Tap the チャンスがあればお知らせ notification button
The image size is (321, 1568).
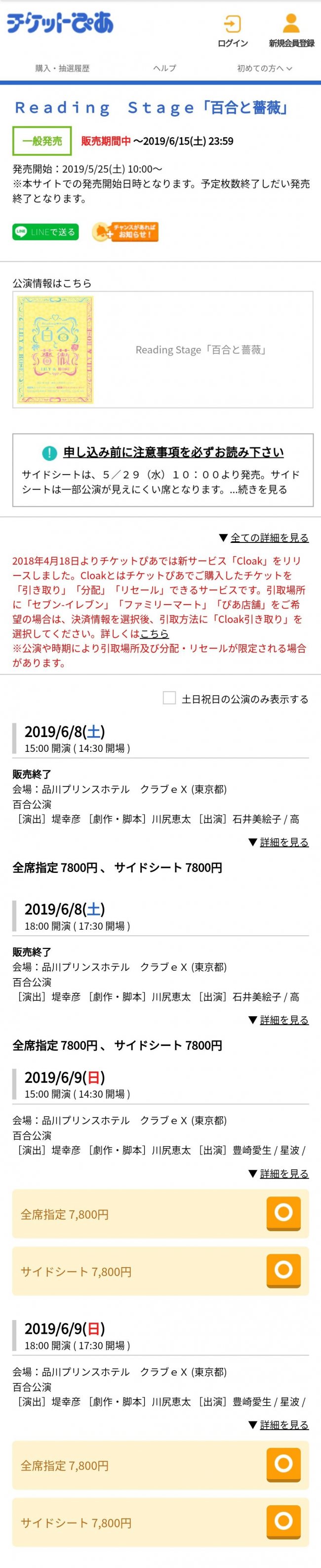tap(125, 232)
